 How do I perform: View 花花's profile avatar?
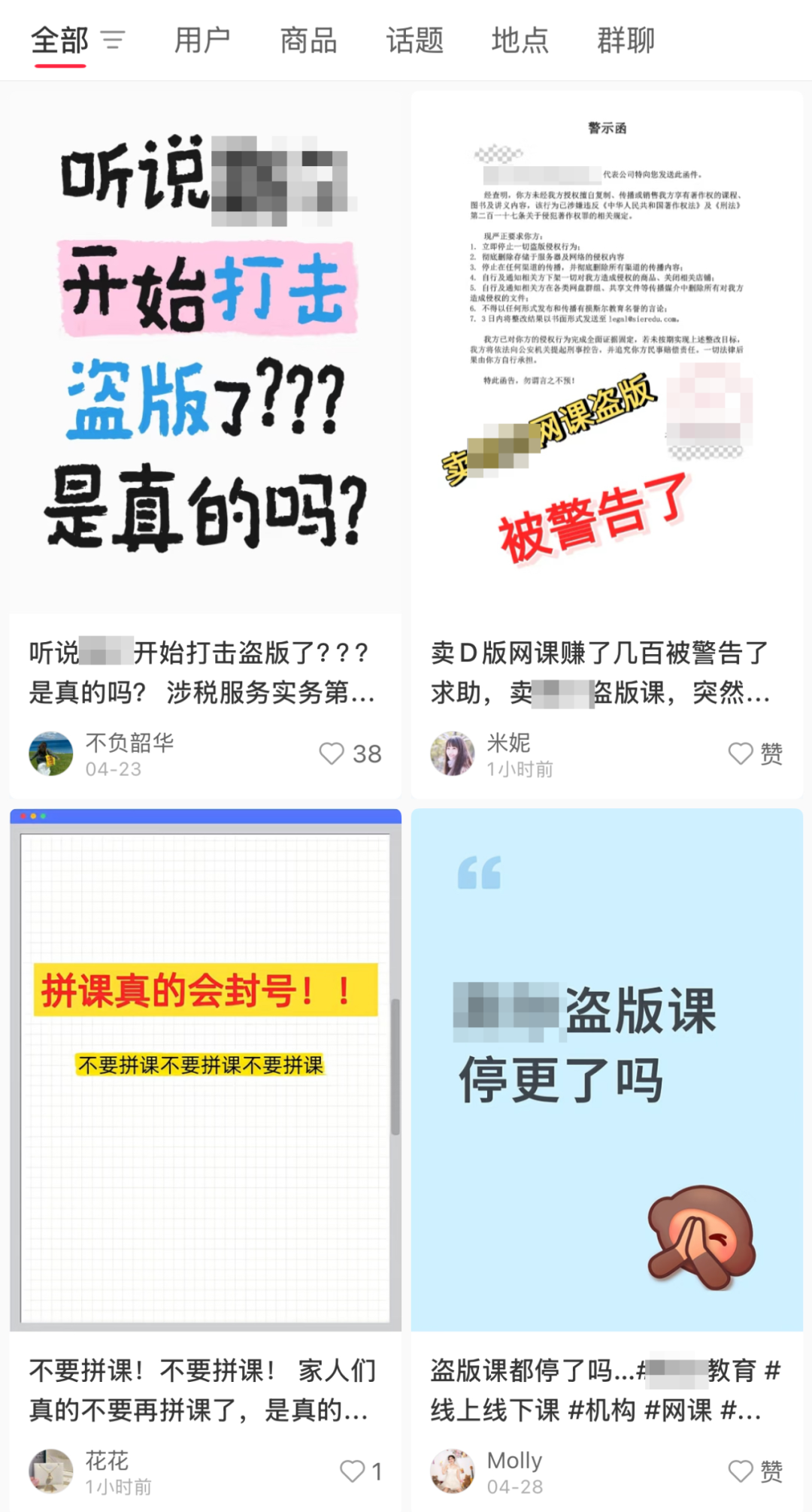pyautogui.click(x=51, y=1471)
